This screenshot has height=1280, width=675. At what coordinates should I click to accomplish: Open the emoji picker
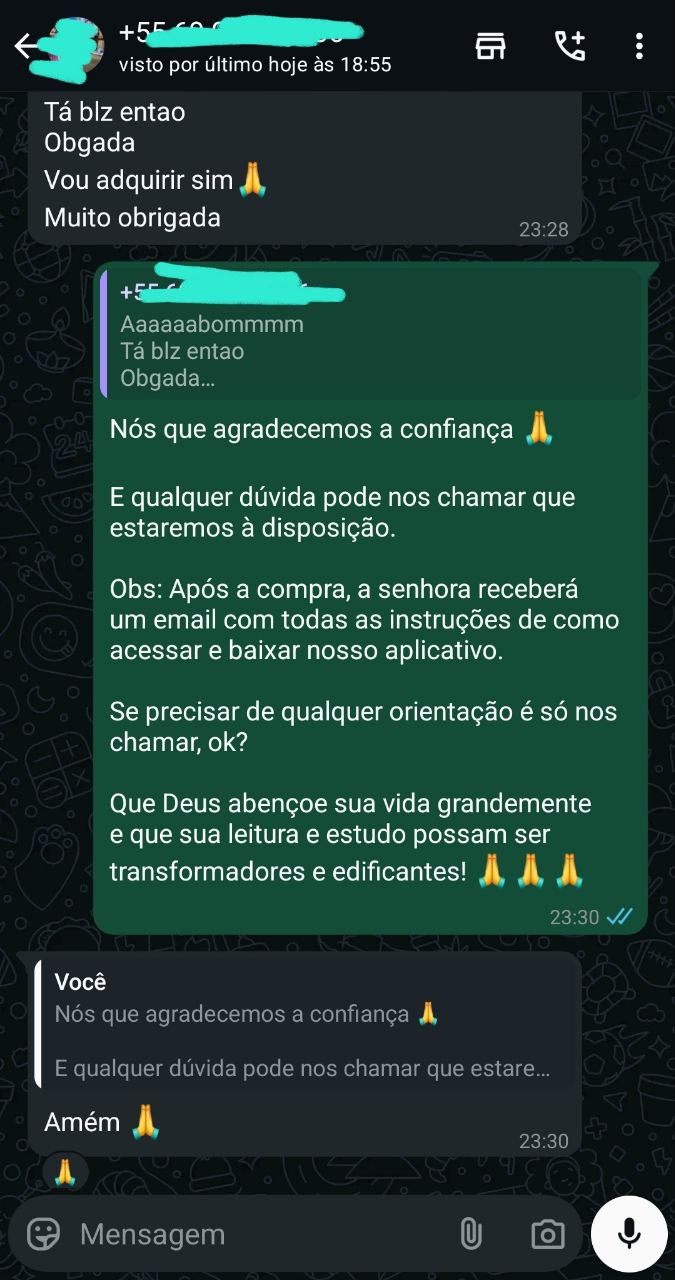click(x=43, y=1234)
